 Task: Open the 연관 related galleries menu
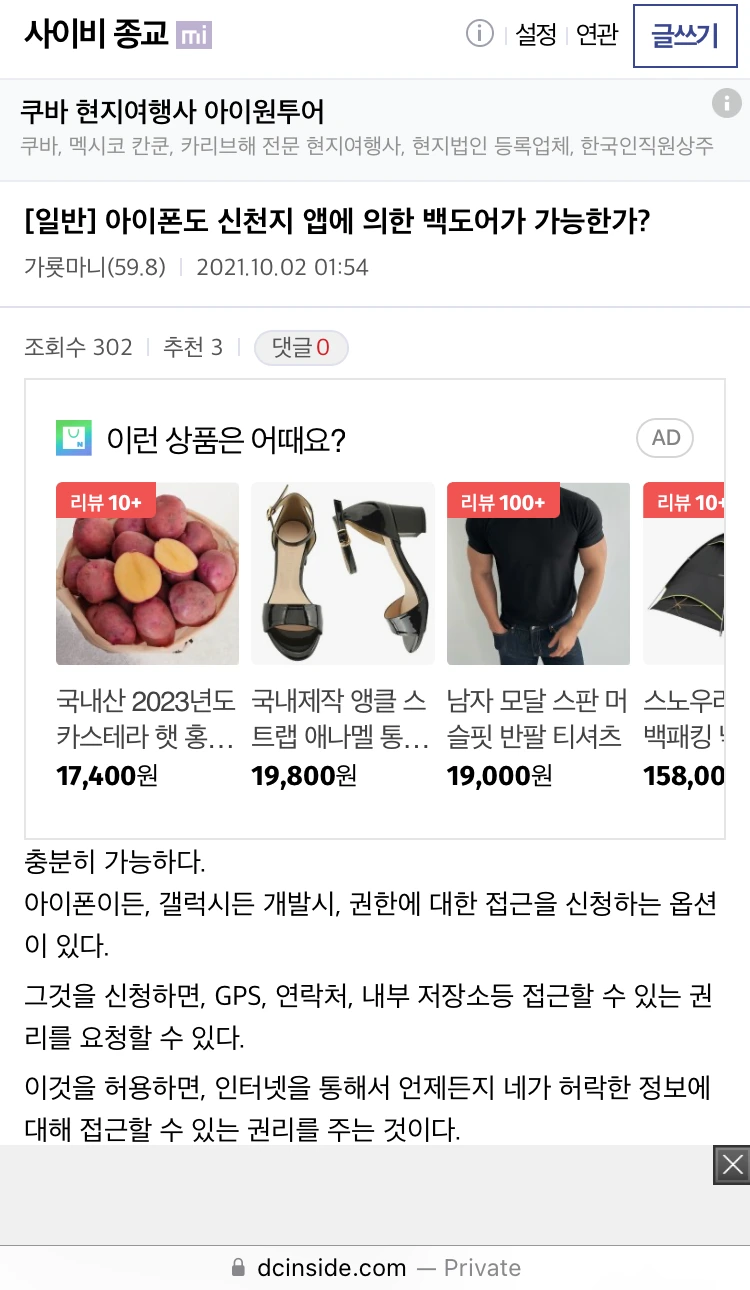[597, 33]
